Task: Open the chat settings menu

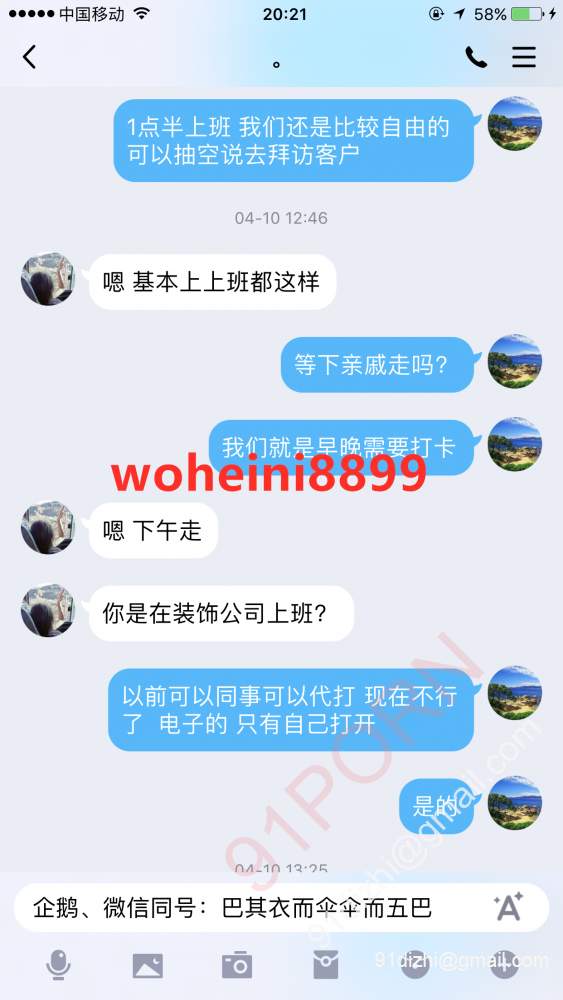Action: (x=524, y=57)
